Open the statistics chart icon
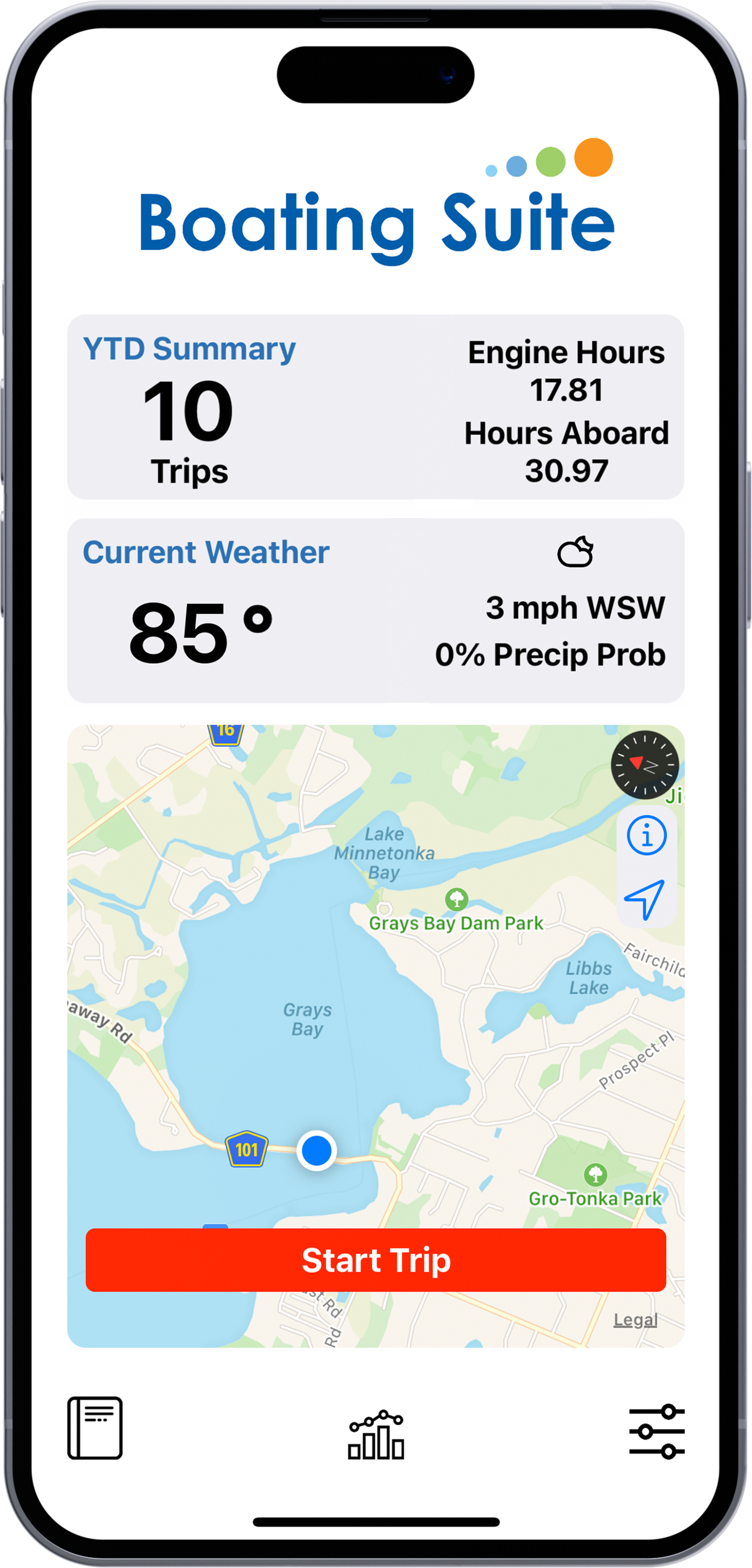Image resolution: width=752 pixels, height=1568 pixels. [x=376, y=1434]
